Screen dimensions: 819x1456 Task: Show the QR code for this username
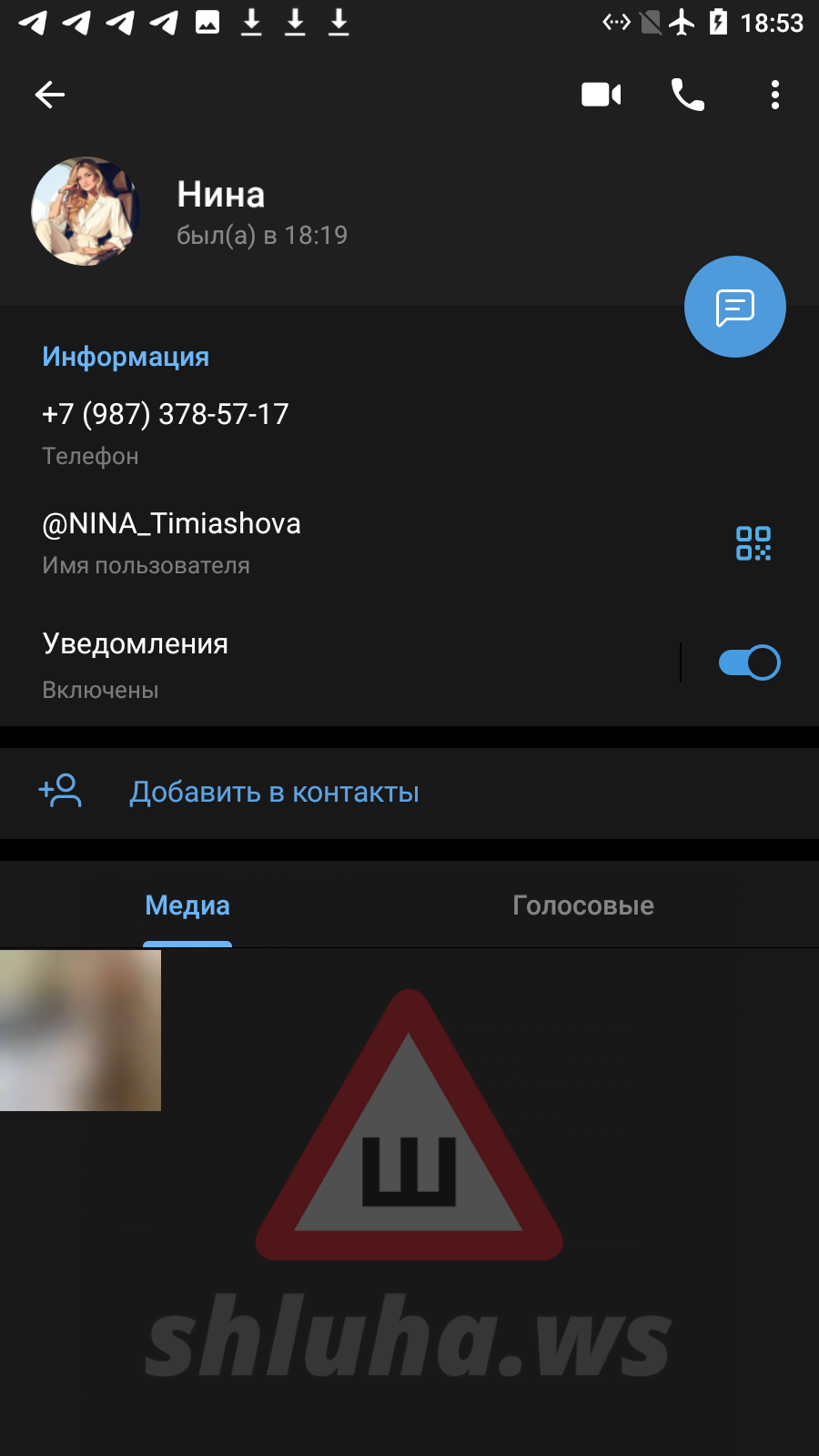[x=753, y=543]
